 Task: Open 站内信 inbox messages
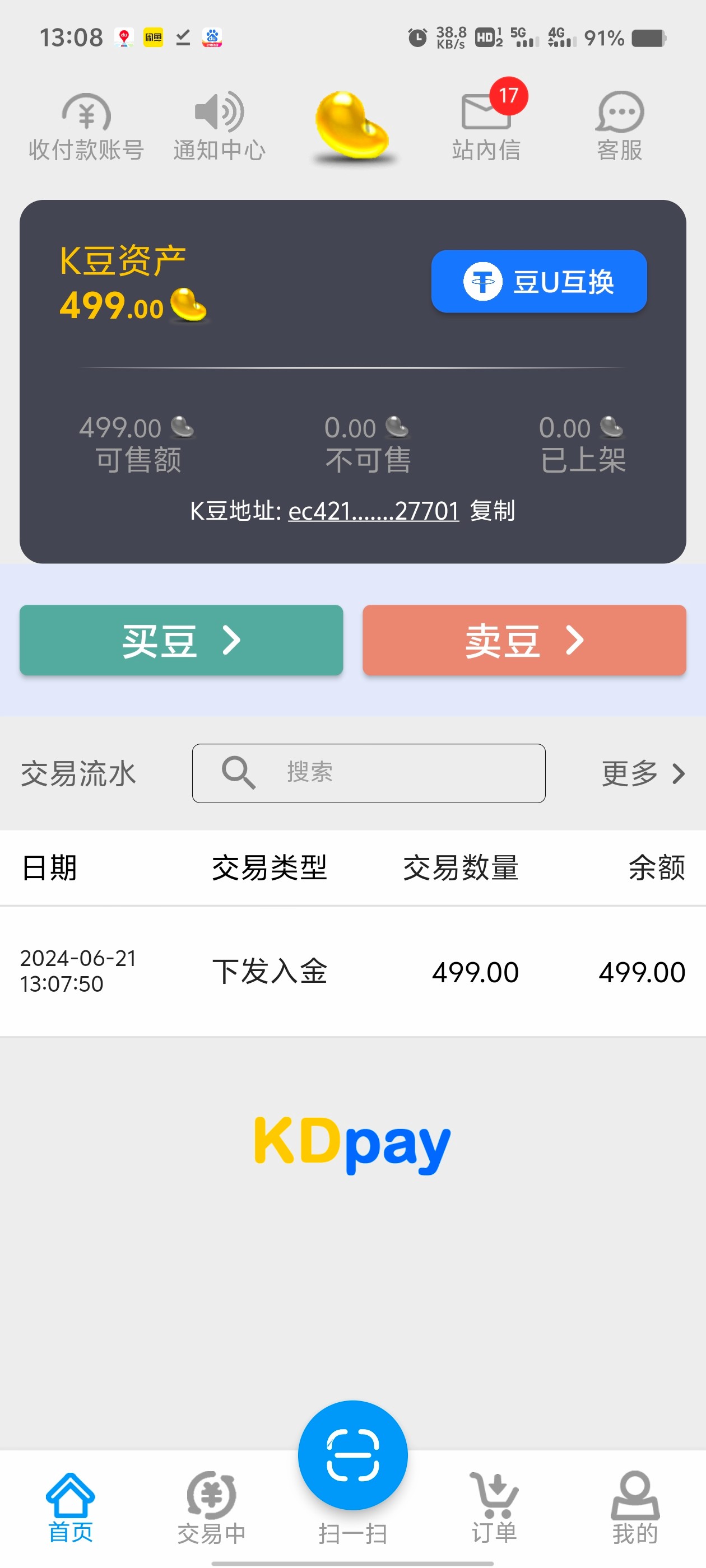485,127
